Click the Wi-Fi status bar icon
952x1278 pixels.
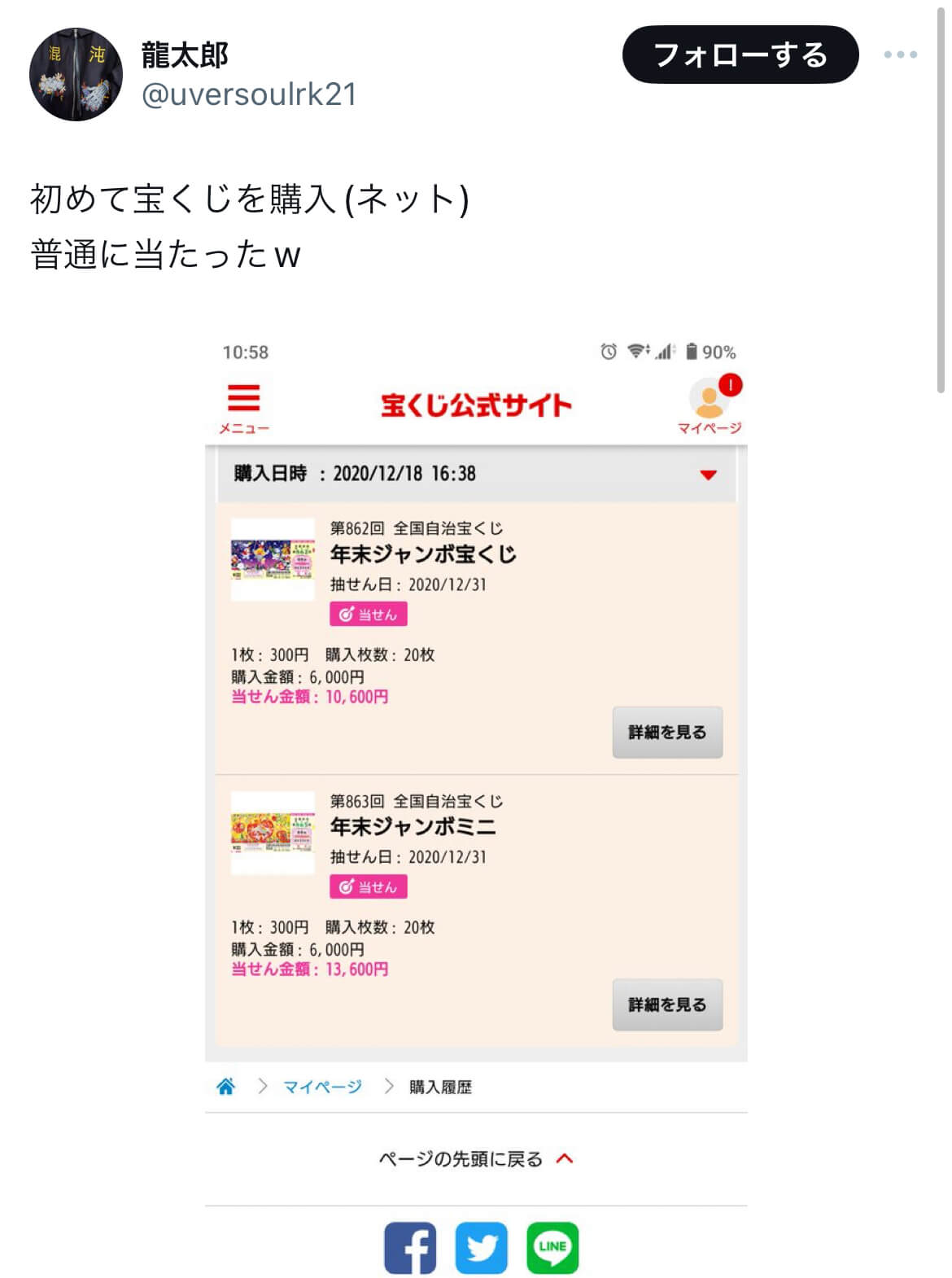click(638, 351)
